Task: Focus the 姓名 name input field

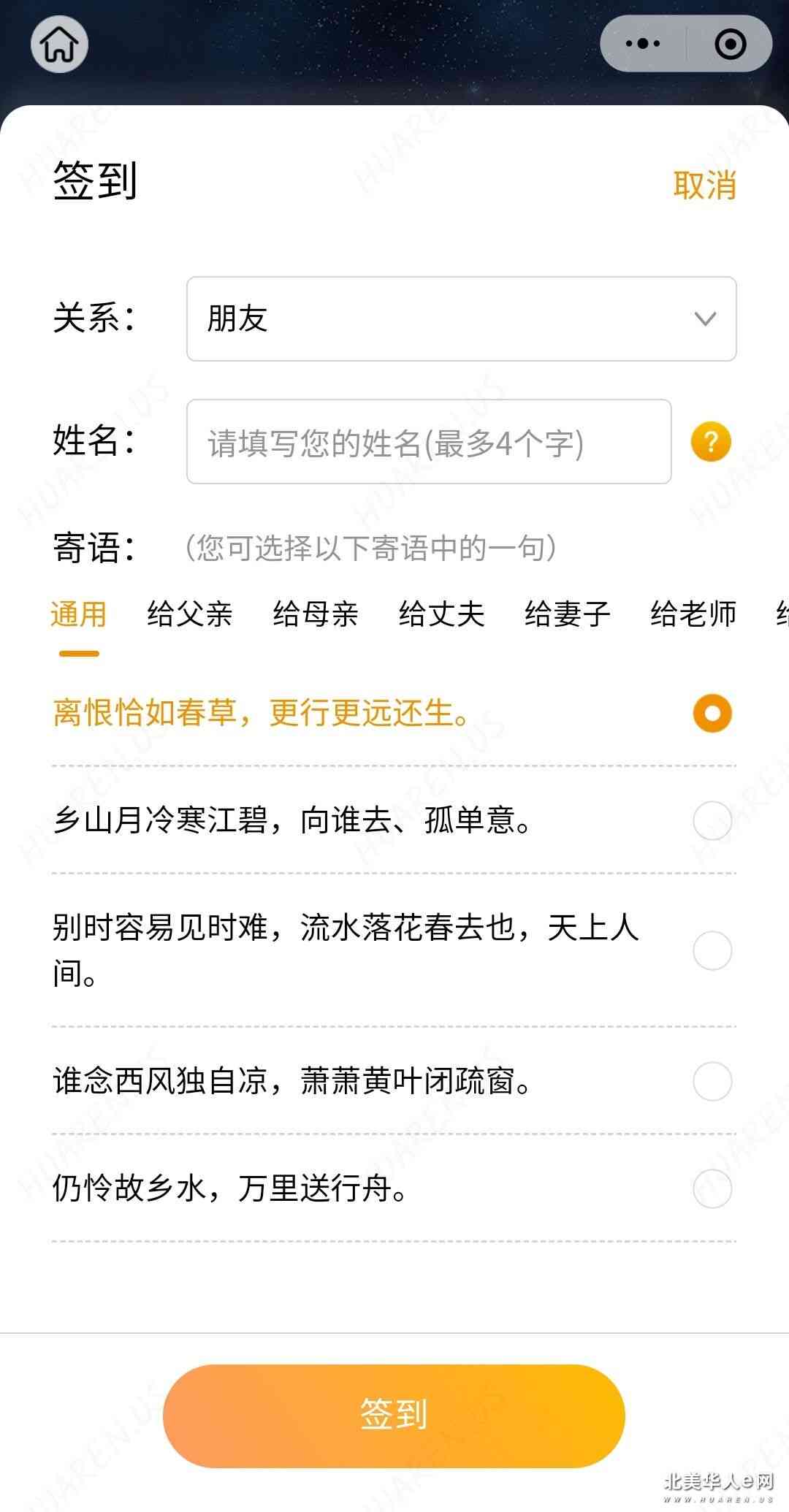Action: [x=429, y=442]
